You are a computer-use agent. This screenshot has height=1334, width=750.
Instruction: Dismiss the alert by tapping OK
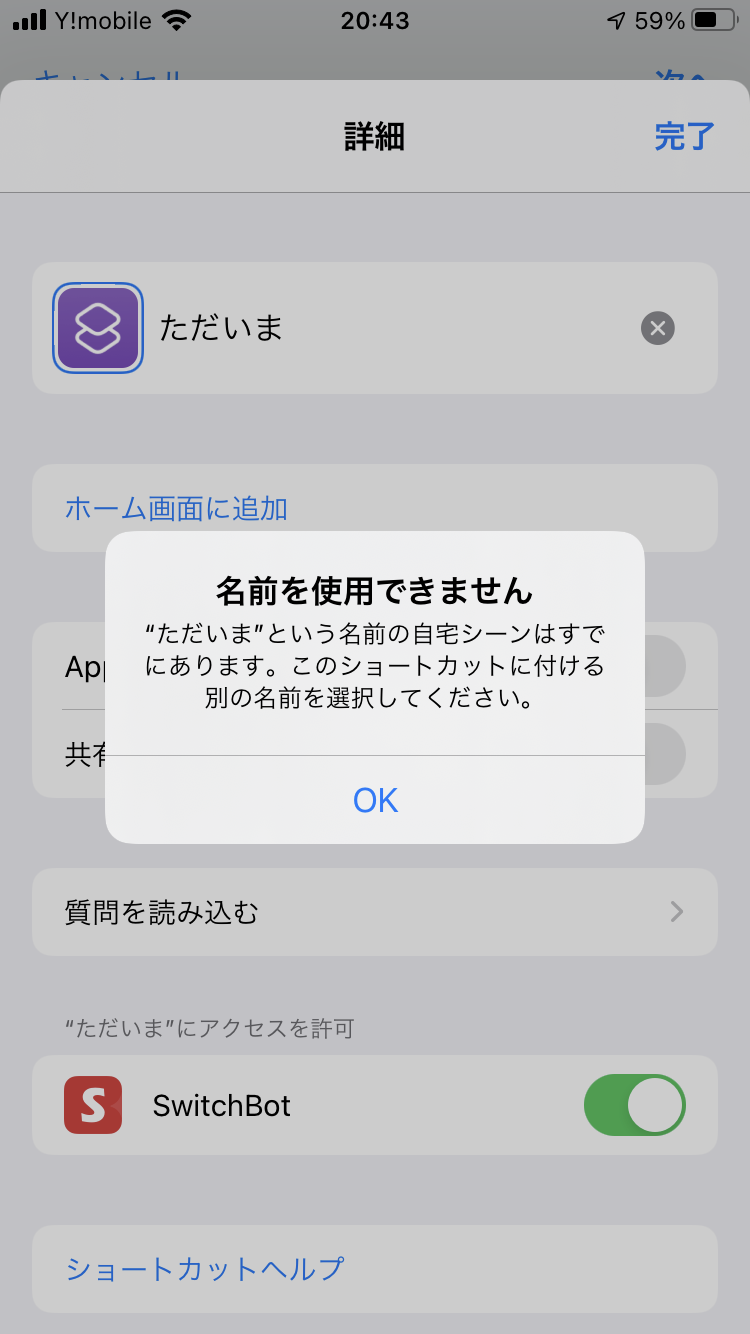point(375,800)
